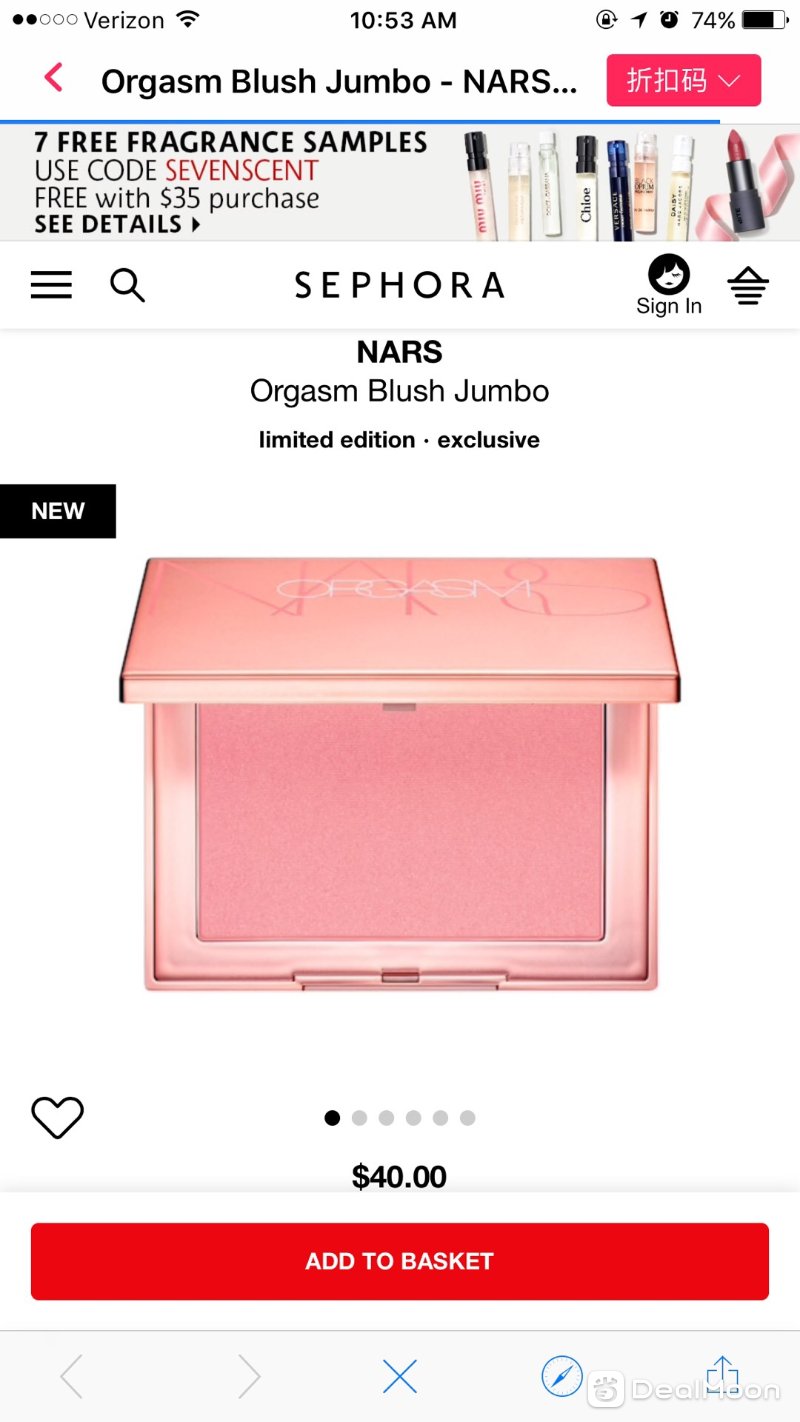Image resolution: width=800 pixels, height=1422 pixels.
Task: Open the shopping basket icon
Action: (748, 286)
